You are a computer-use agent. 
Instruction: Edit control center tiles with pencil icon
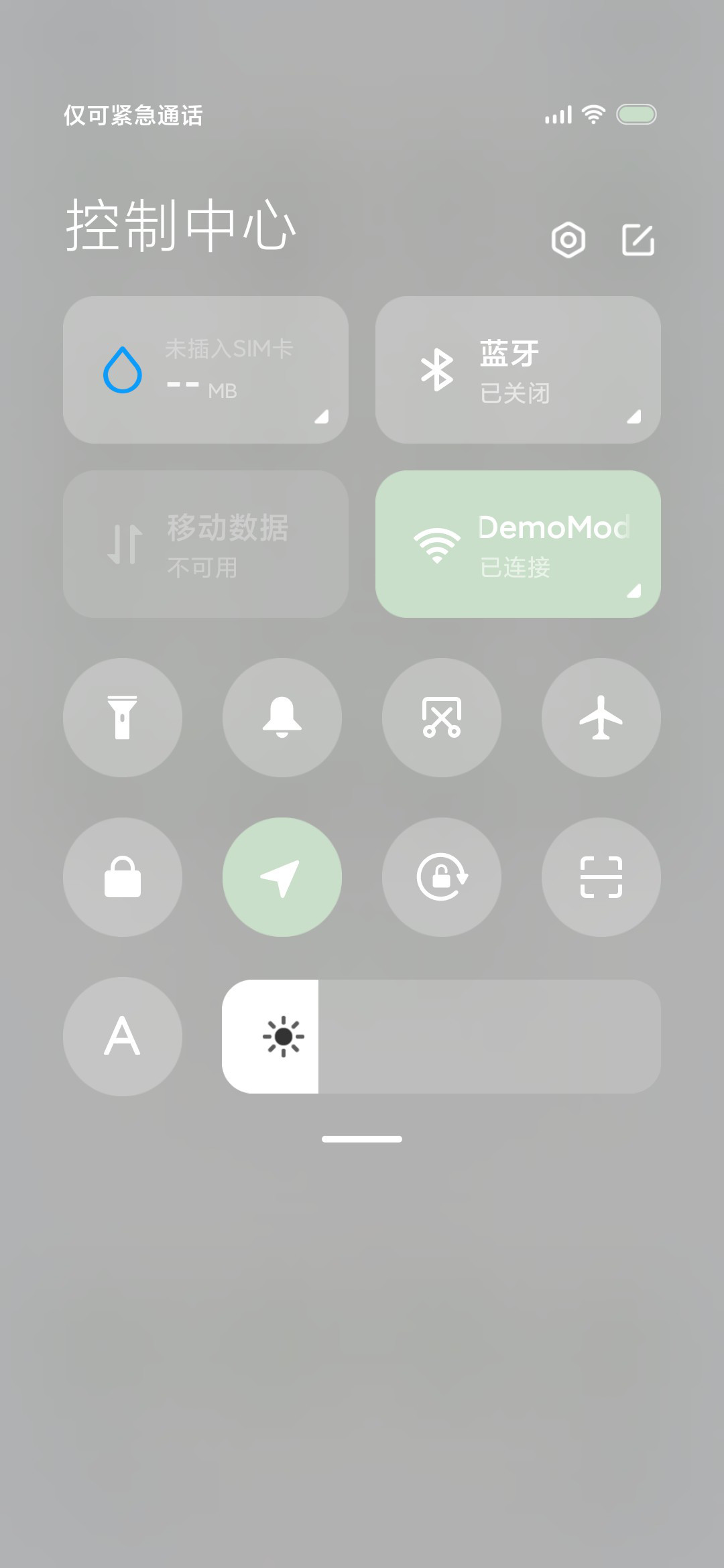click(638, 240)
